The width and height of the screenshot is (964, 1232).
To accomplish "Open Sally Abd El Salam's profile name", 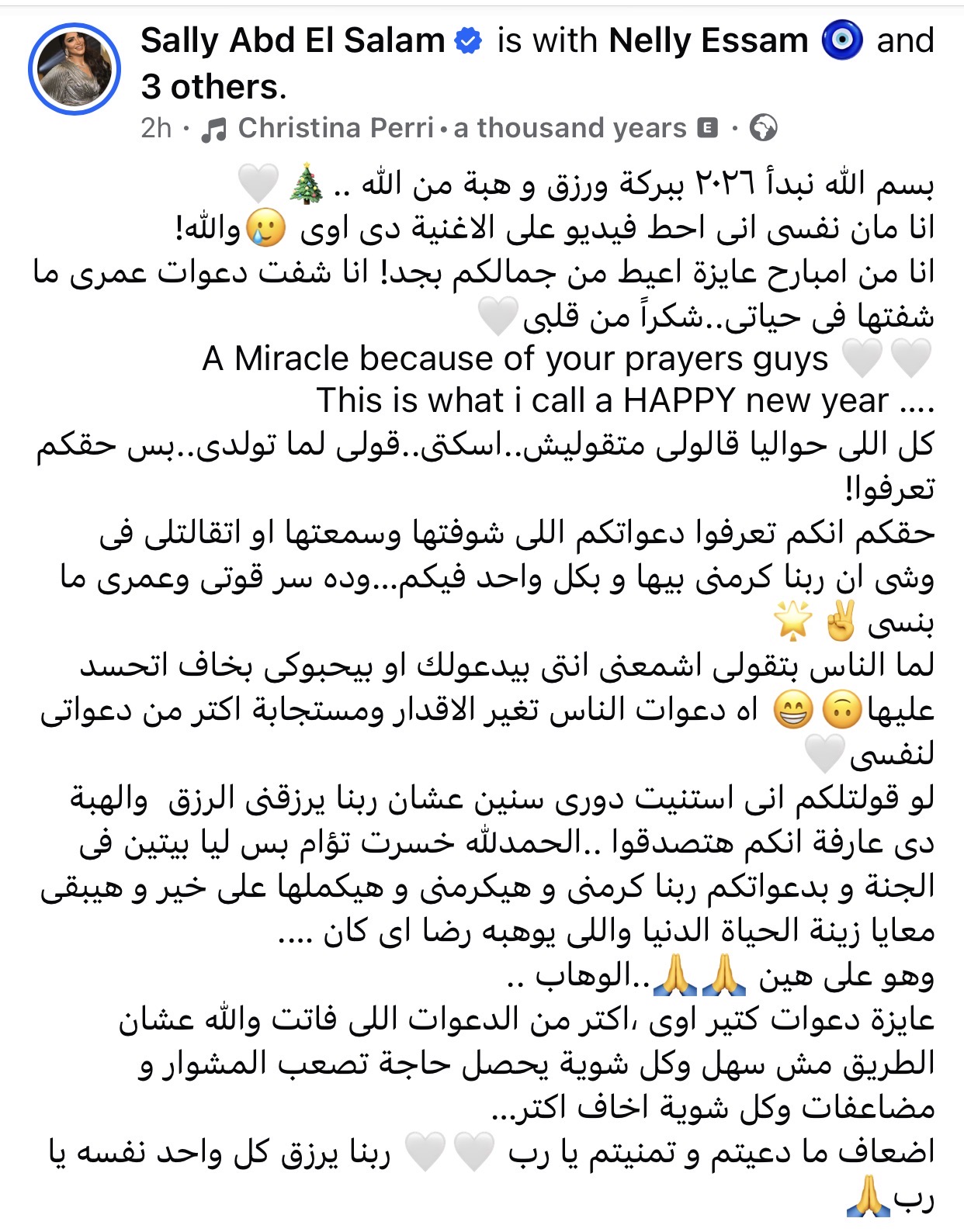I will point(293,40).
